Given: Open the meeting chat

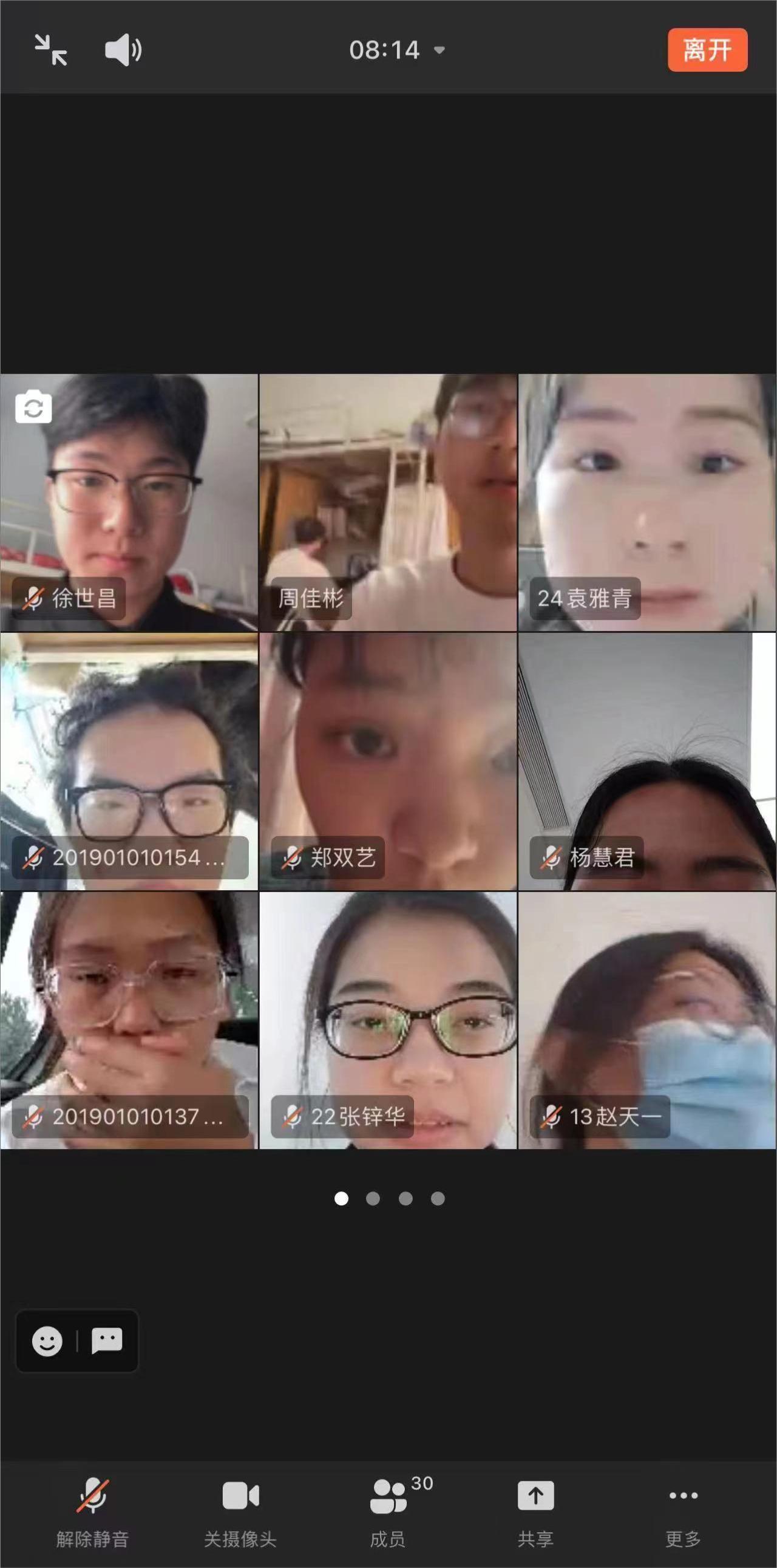Looking at the screenshot, I should point(106,1341).
